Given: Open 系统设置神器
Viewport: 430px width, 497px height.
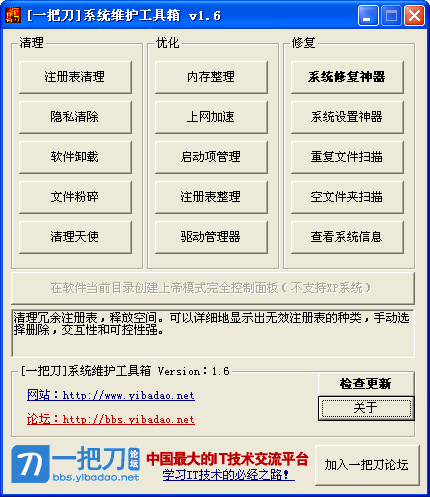Looking at the screenshot, I should pyautogui.click(x=347, y=117).
